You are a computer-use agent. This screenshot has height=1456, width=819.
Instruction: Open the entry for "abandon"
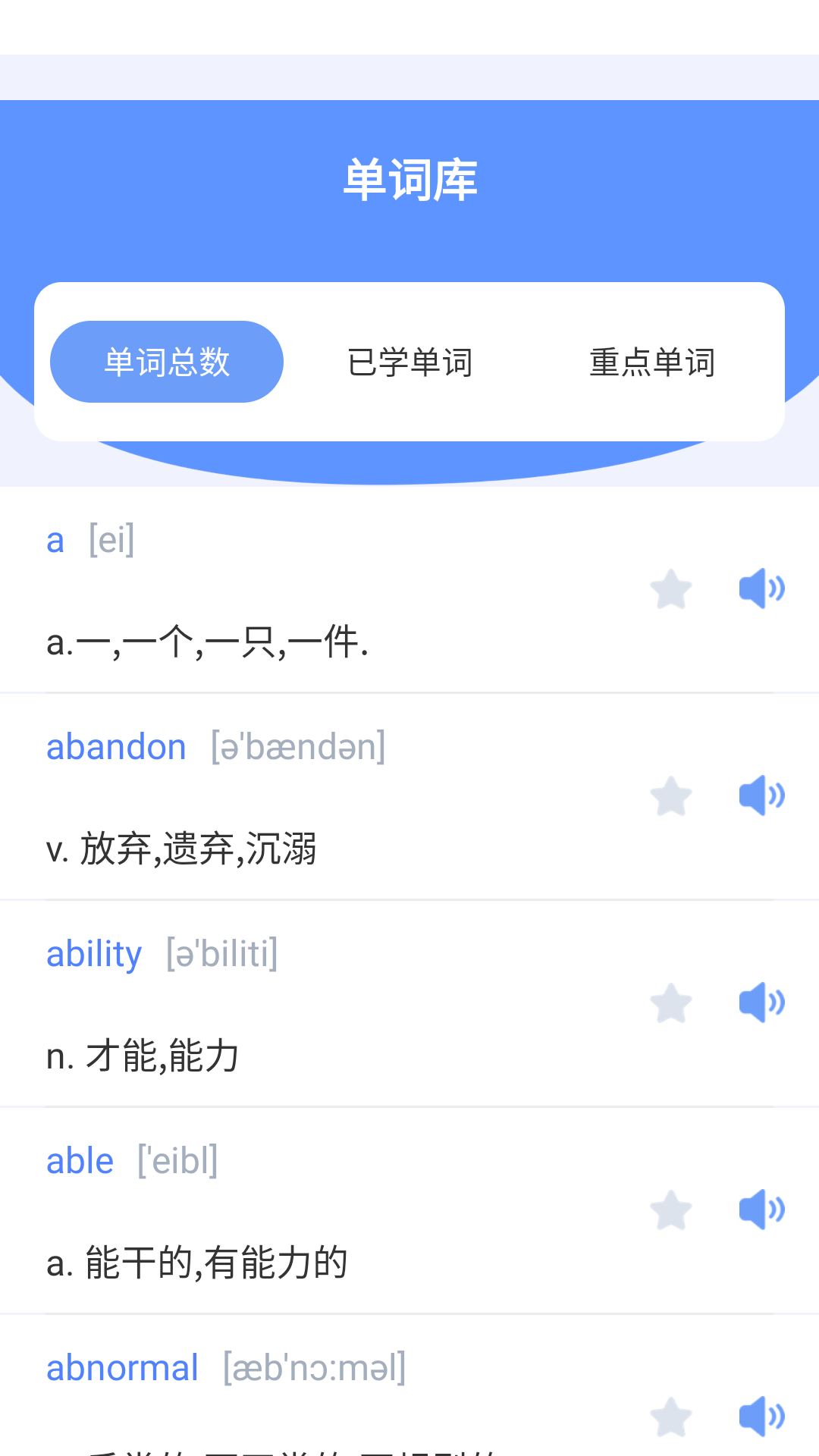(x=117, y=746)
